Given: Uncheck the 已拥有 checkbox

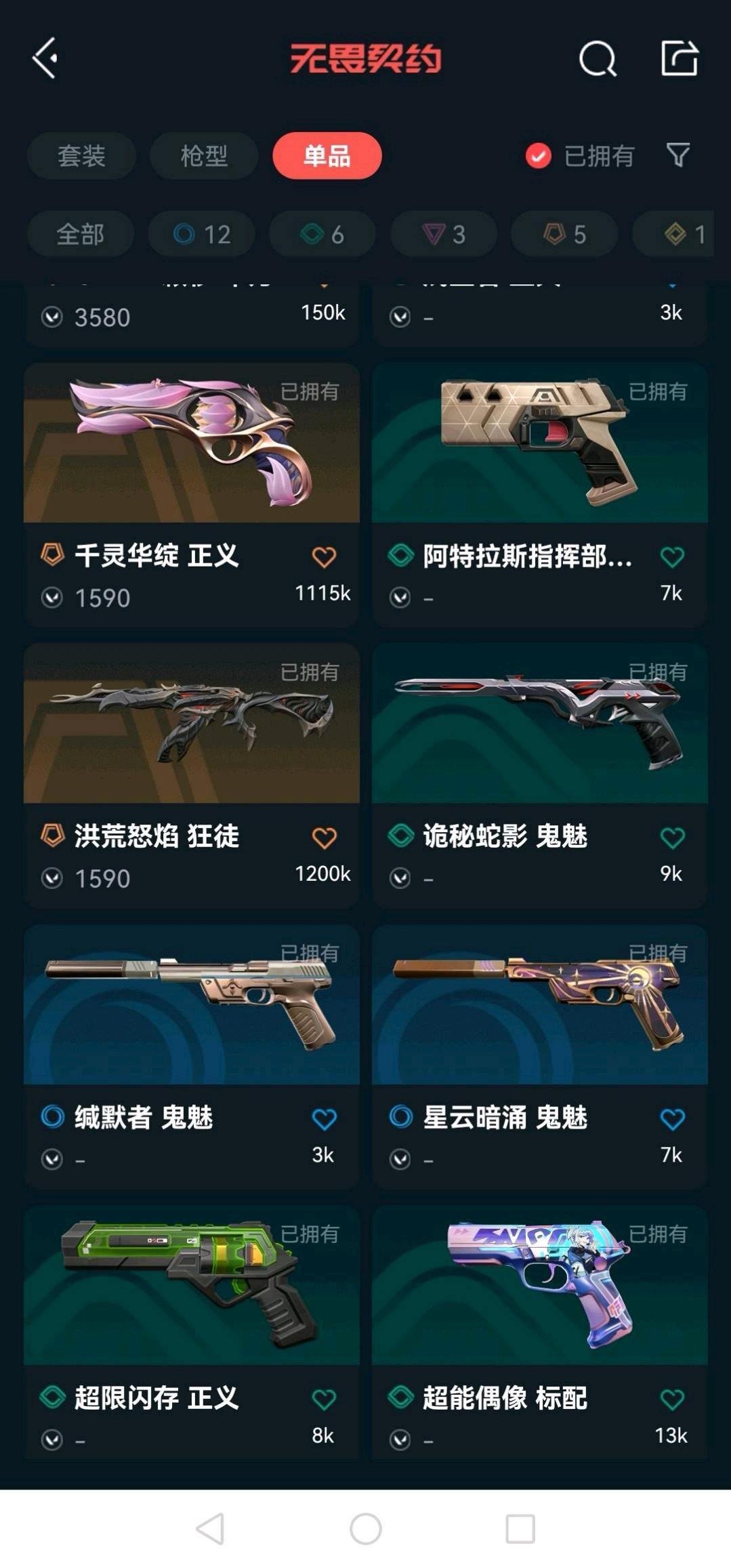Looking at the screenshot, I should (539, 156).
